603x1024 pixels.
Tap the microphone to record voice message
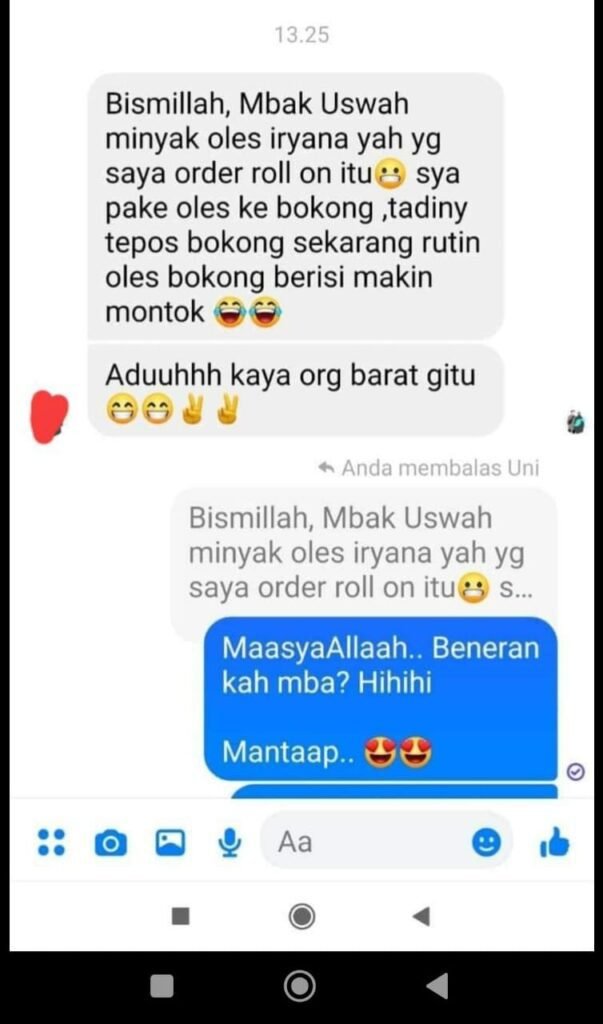(230, 843)
